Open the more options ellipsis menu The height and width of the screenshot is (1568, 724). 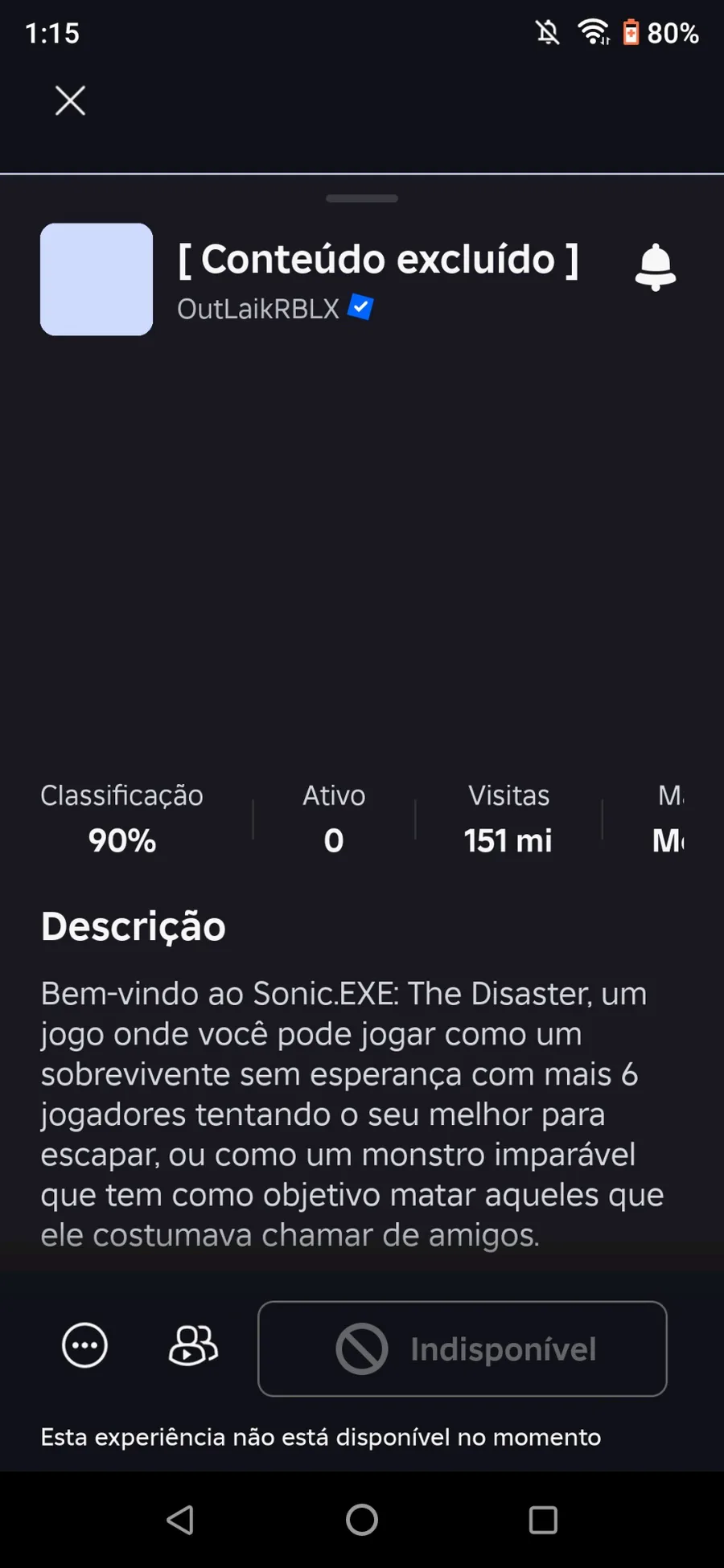pyautogui.click(x=84, y=1345)
